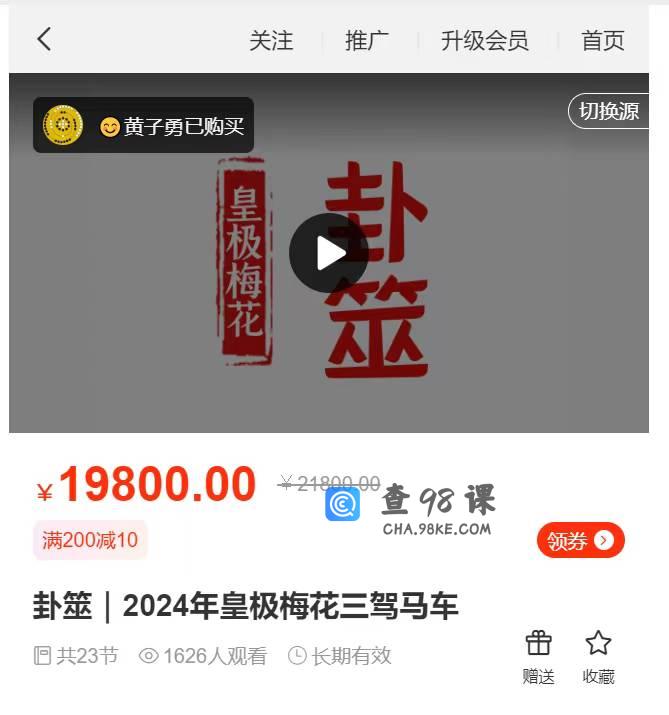669x715 pixels.
Task: Go to 首页 home page
Action: tap(603, 41)
